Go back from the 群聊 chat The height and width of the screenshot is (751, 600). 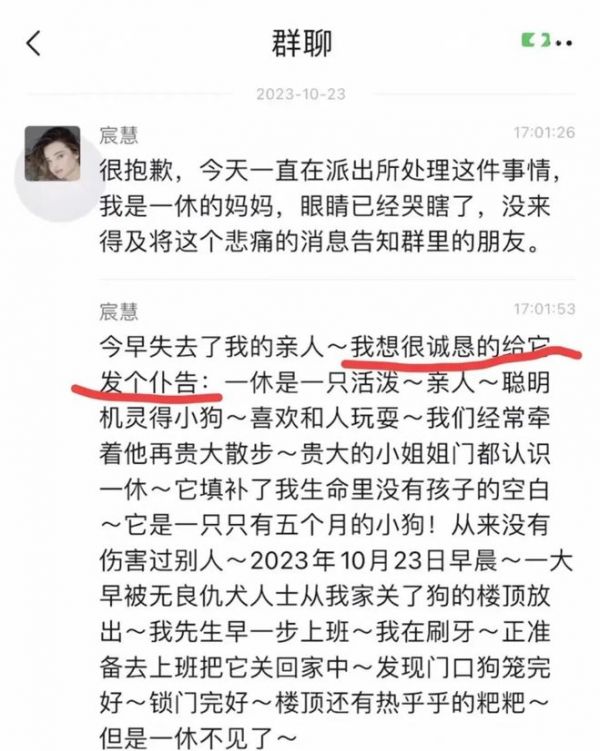click(x=35, y=42)
